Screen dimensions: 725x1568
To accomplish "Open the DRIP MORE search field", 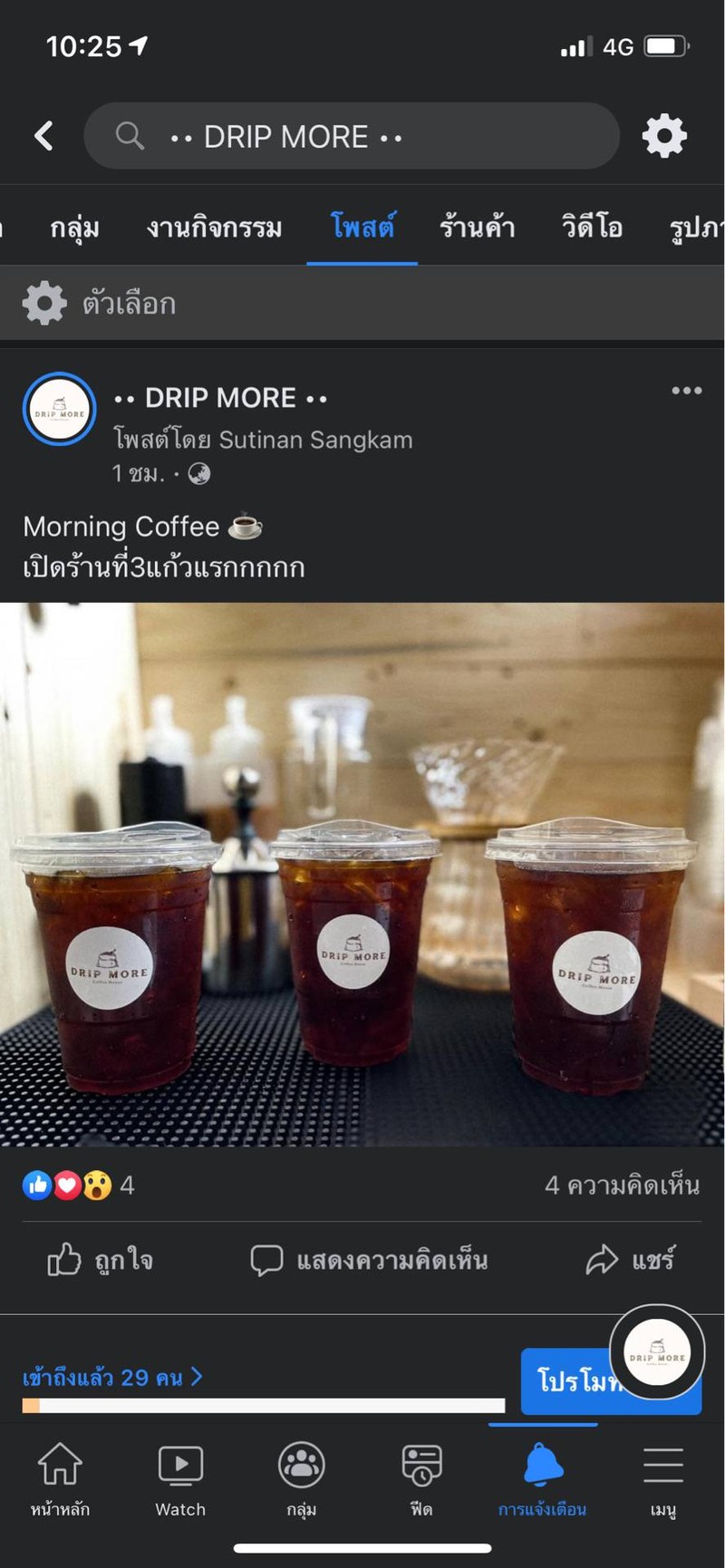I will (352, 136).
